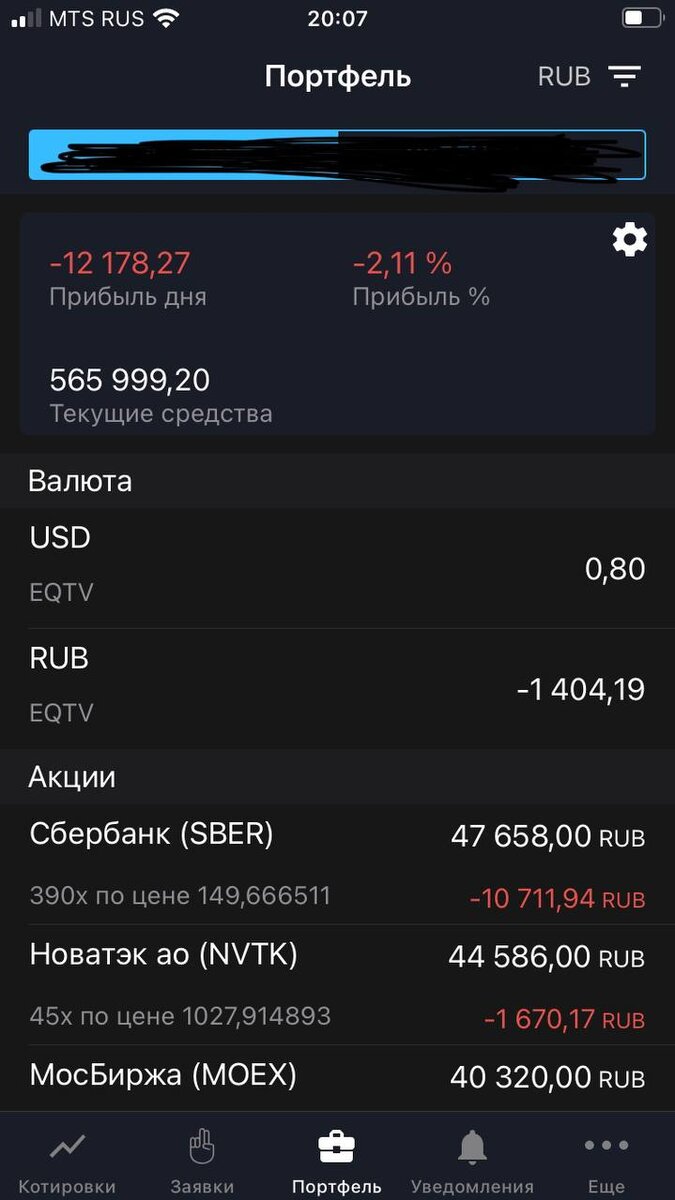Screen dimensions: 675x1200
Task: Switch to the Заявки tab
Action: (202, 1162)
